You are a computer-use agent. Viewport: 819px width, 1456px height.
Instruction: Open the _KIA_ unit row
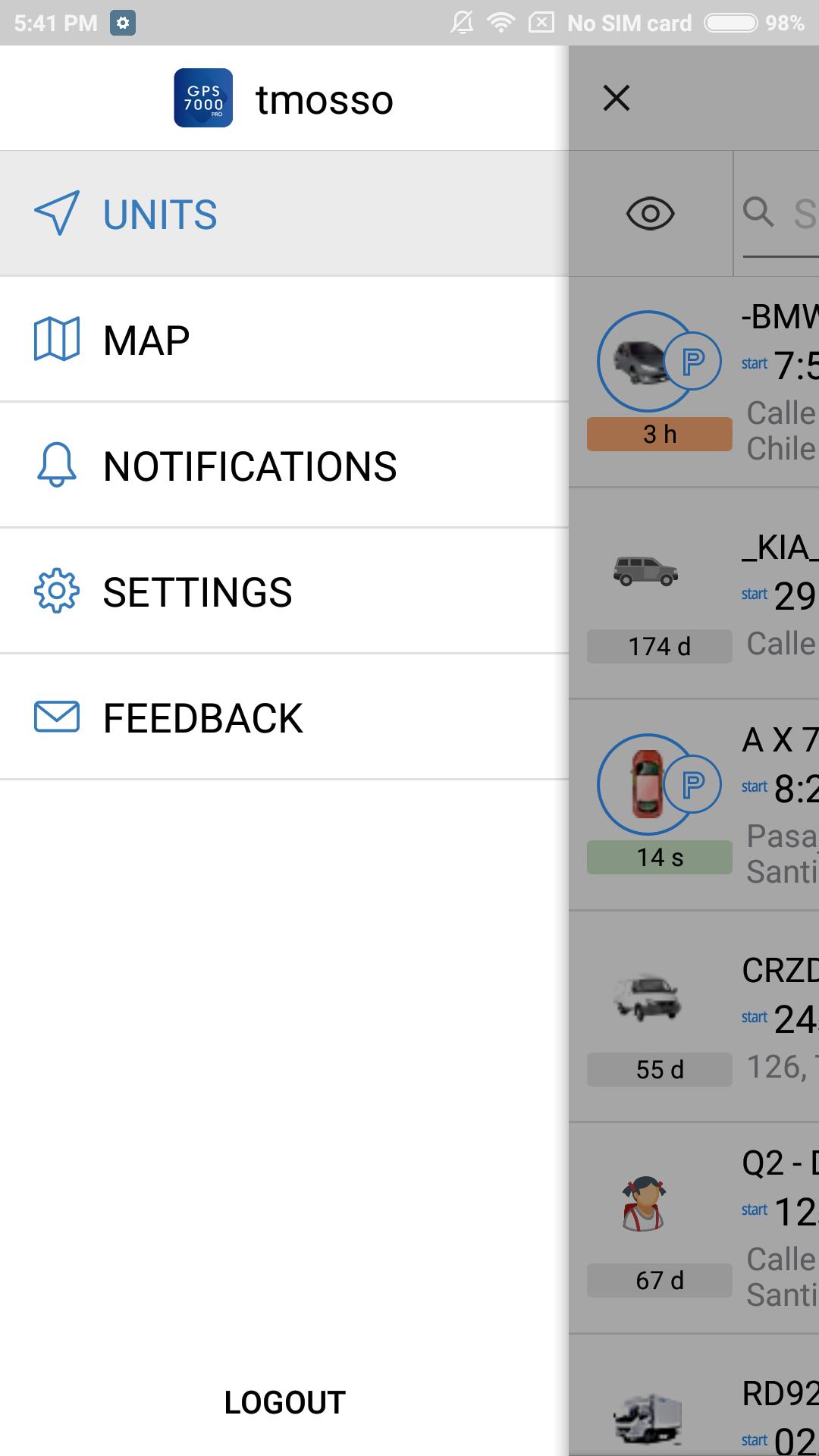pyautogui.click(x=694, y=594)
